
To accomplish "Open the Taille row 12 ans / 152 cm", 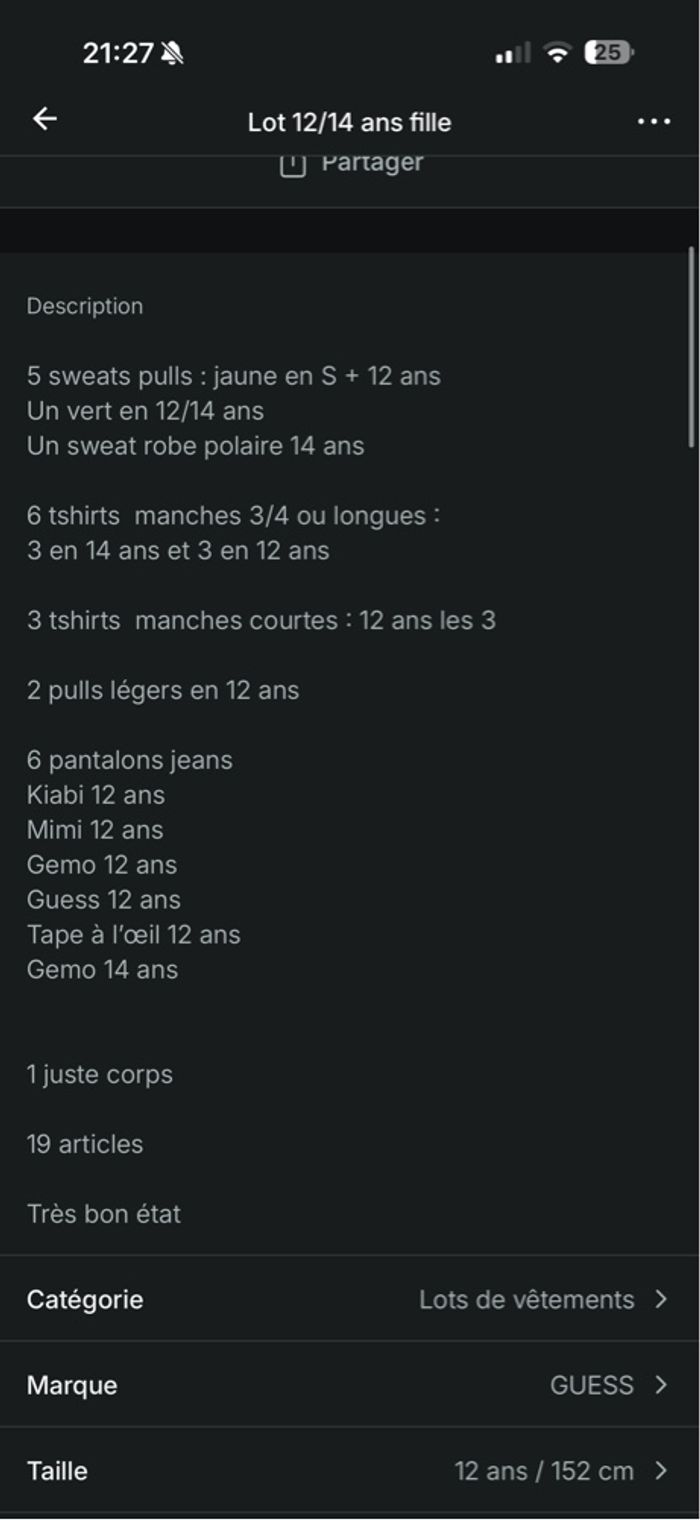I will [x=349, y=1471].
